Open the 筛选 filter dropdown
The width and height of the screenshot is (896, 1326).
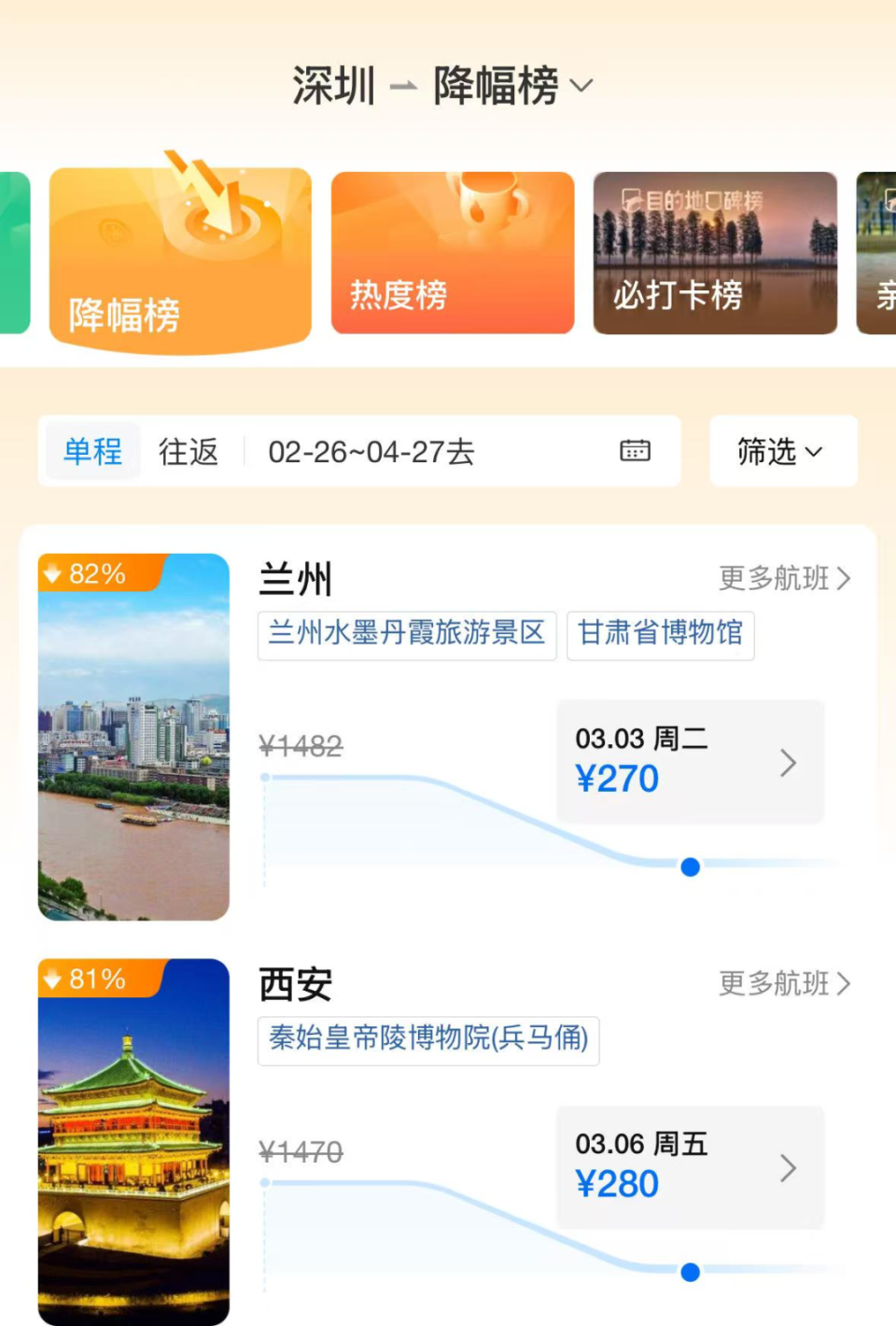click(782, 451)
